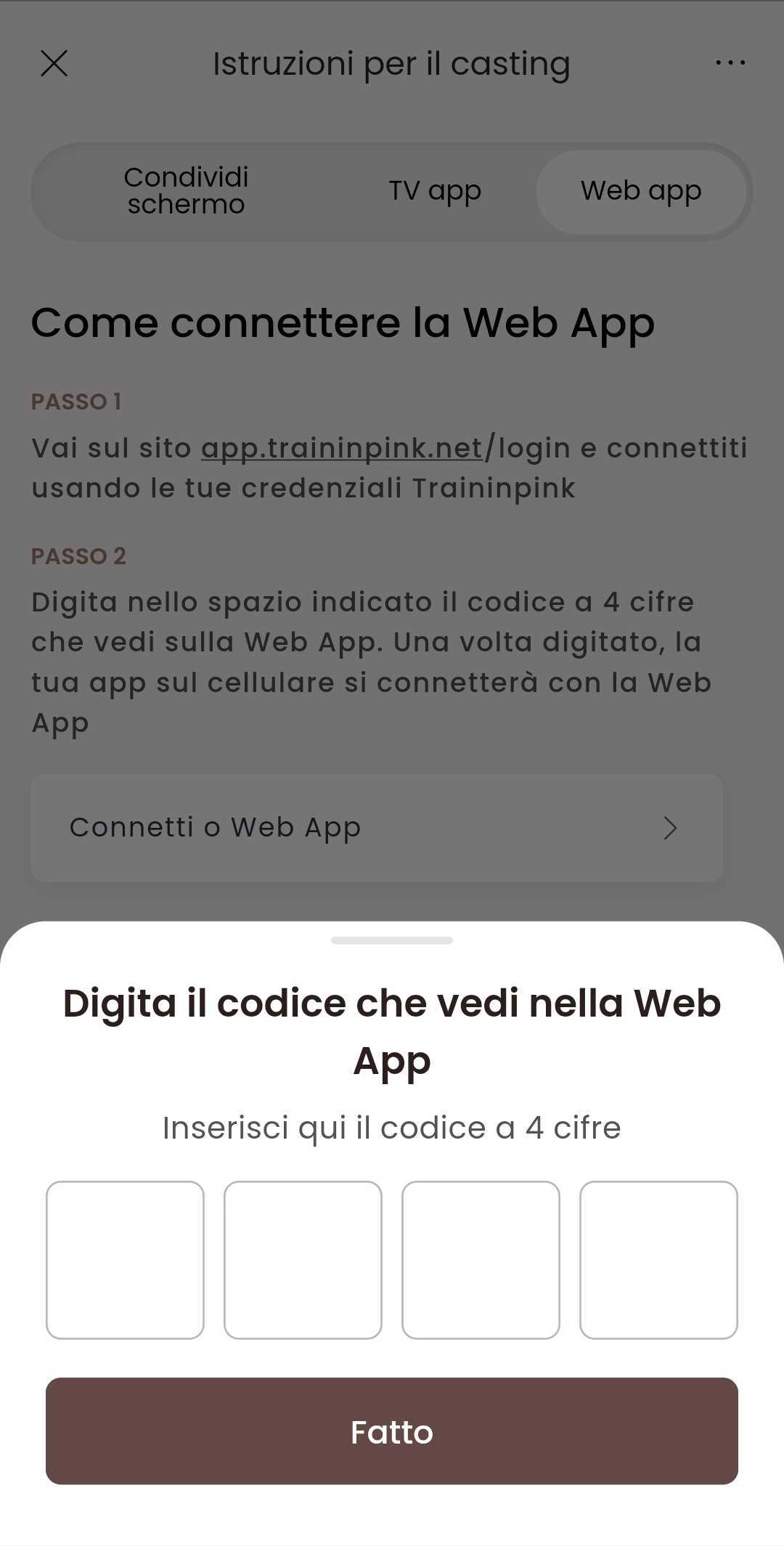Screen dimensions: 784x1546
Task: Close the casting instructions screen
Action: point(54,64)
